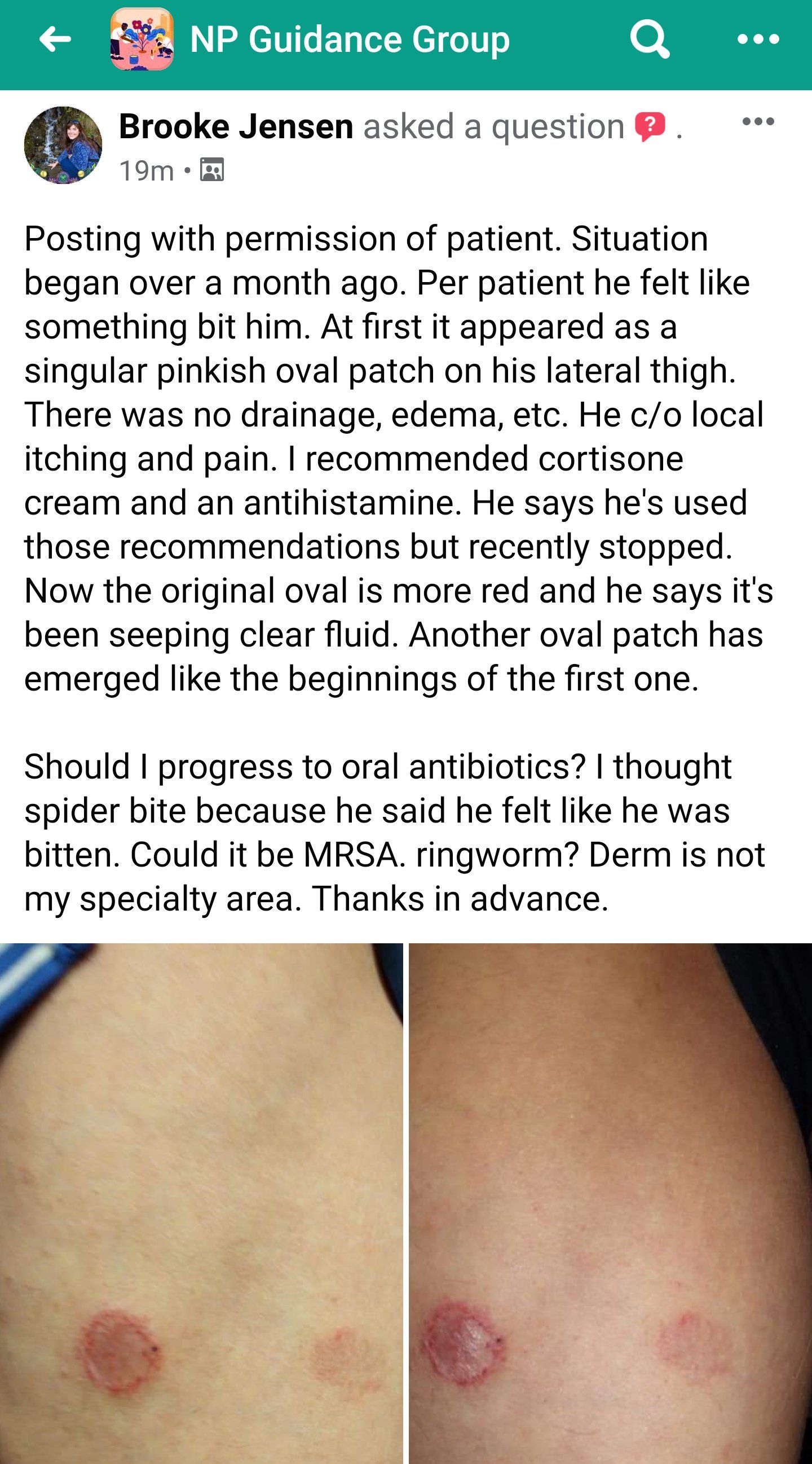Open the group overflow menu

pos(758,39)
